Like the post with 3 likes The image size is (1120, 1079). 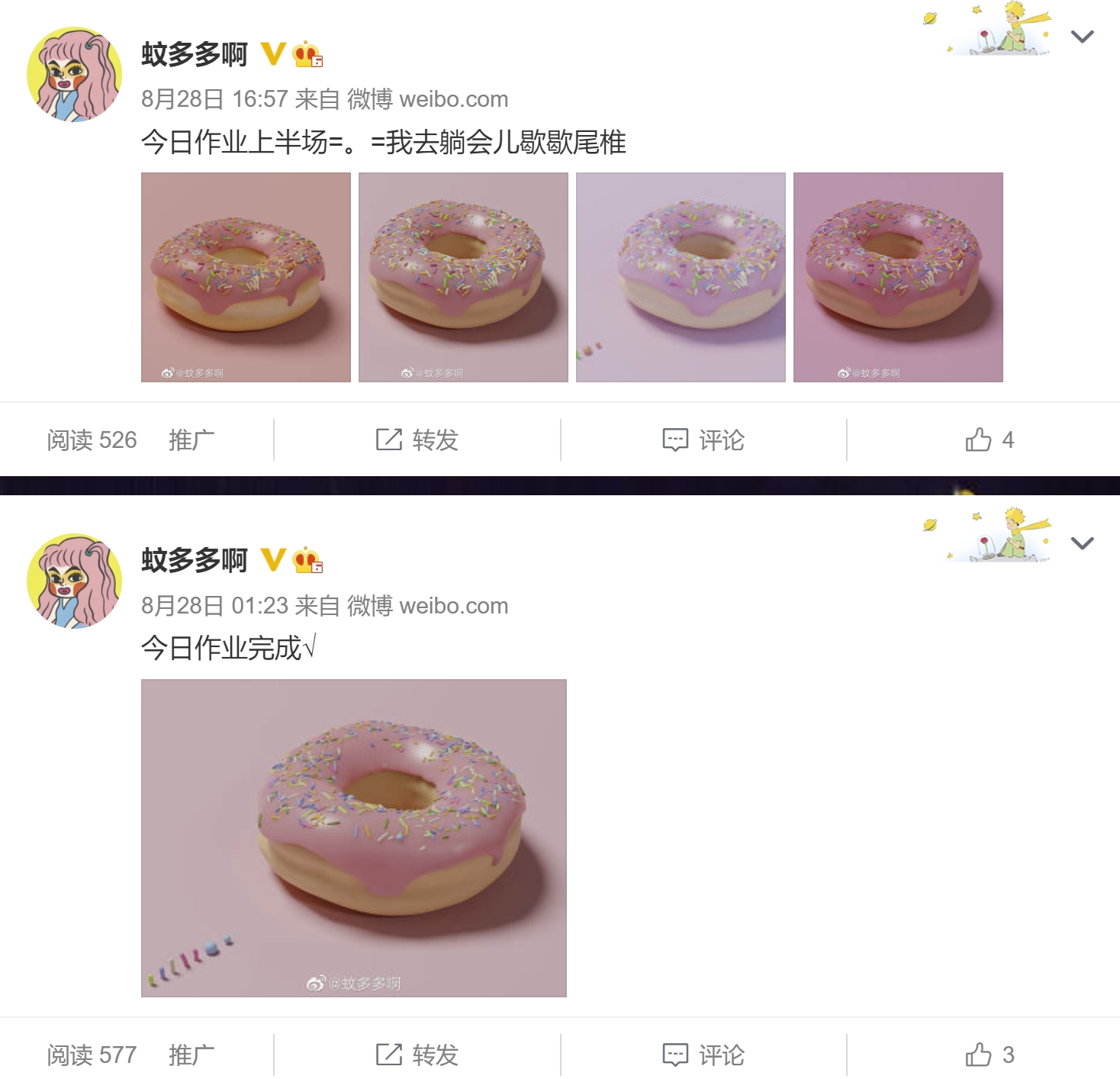[x=989, y=1055]
